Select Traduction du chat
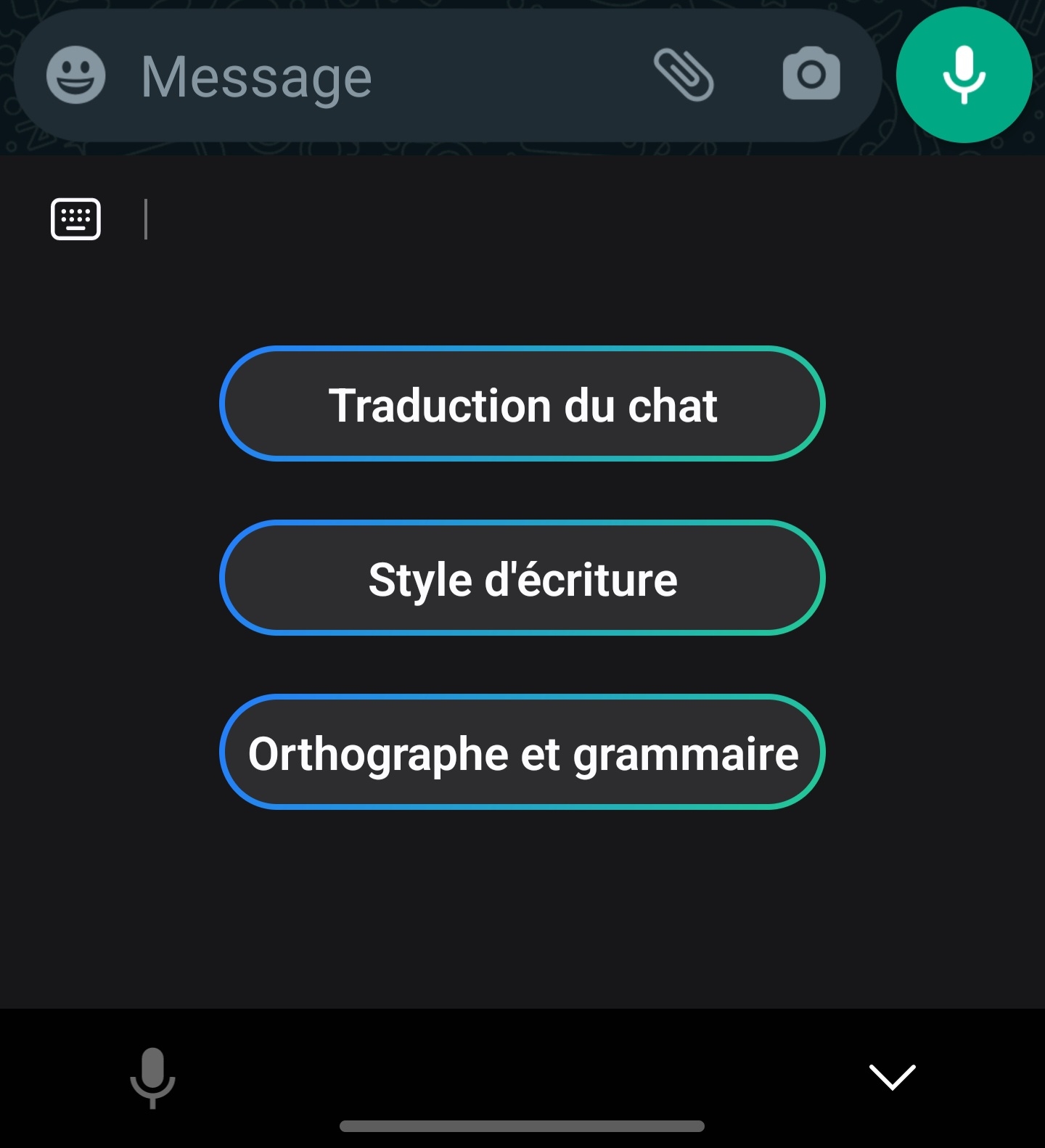1045x1148 pixels. (x=522, y=404)
